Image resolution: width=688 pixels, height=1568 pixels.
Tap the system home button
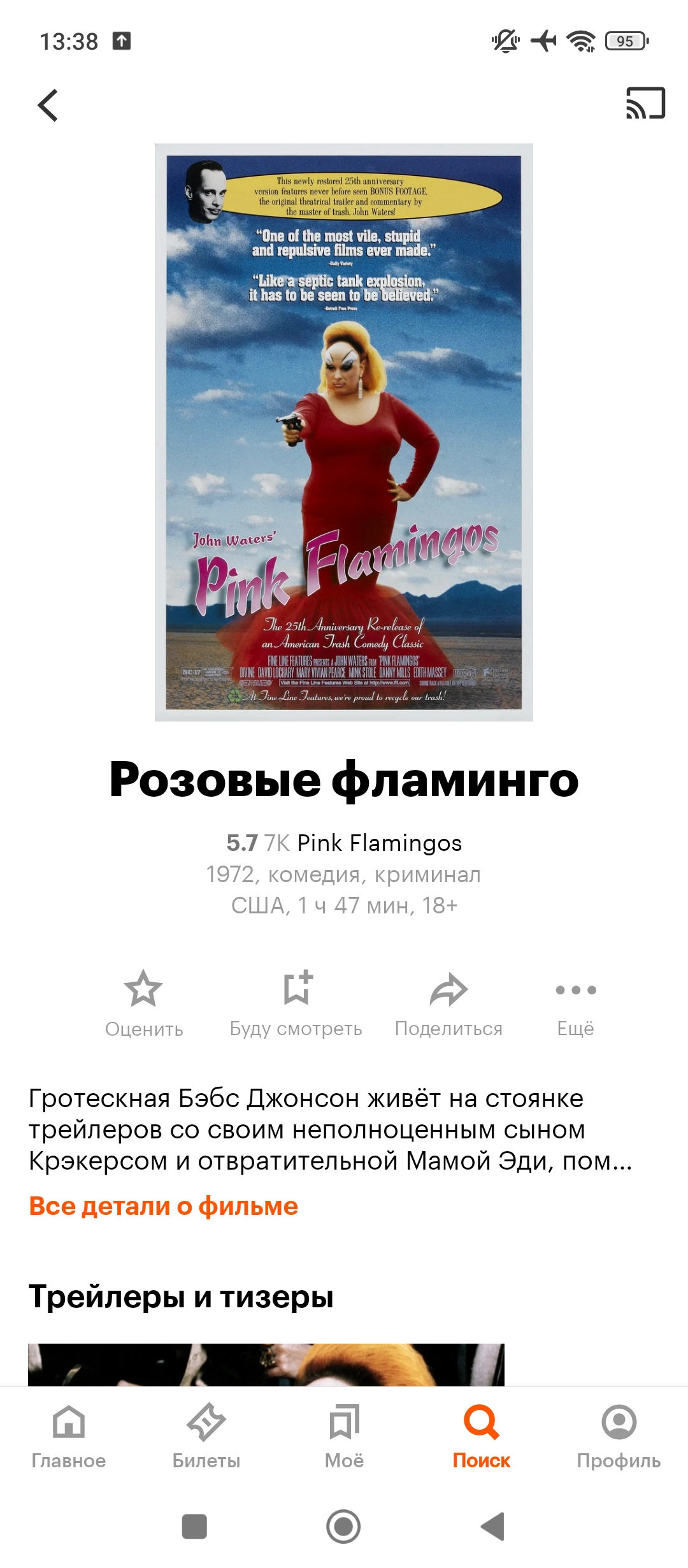(x=343, y=1527)
